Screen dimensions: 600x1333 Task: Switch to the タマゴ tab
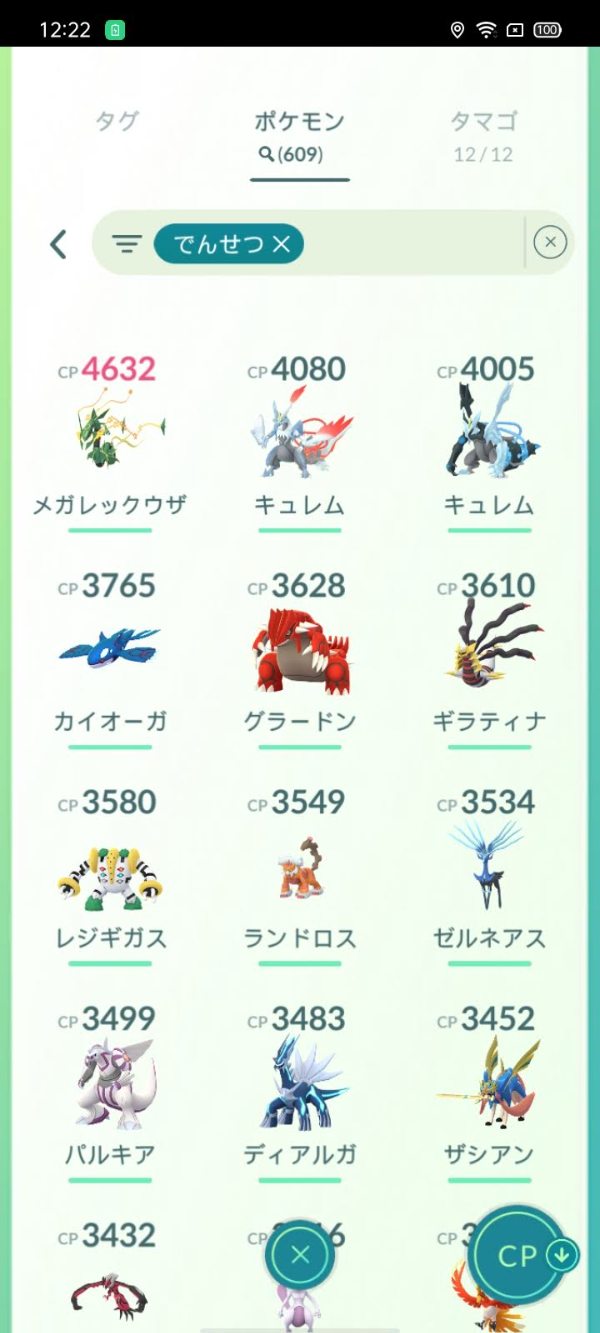coord(483,135)
